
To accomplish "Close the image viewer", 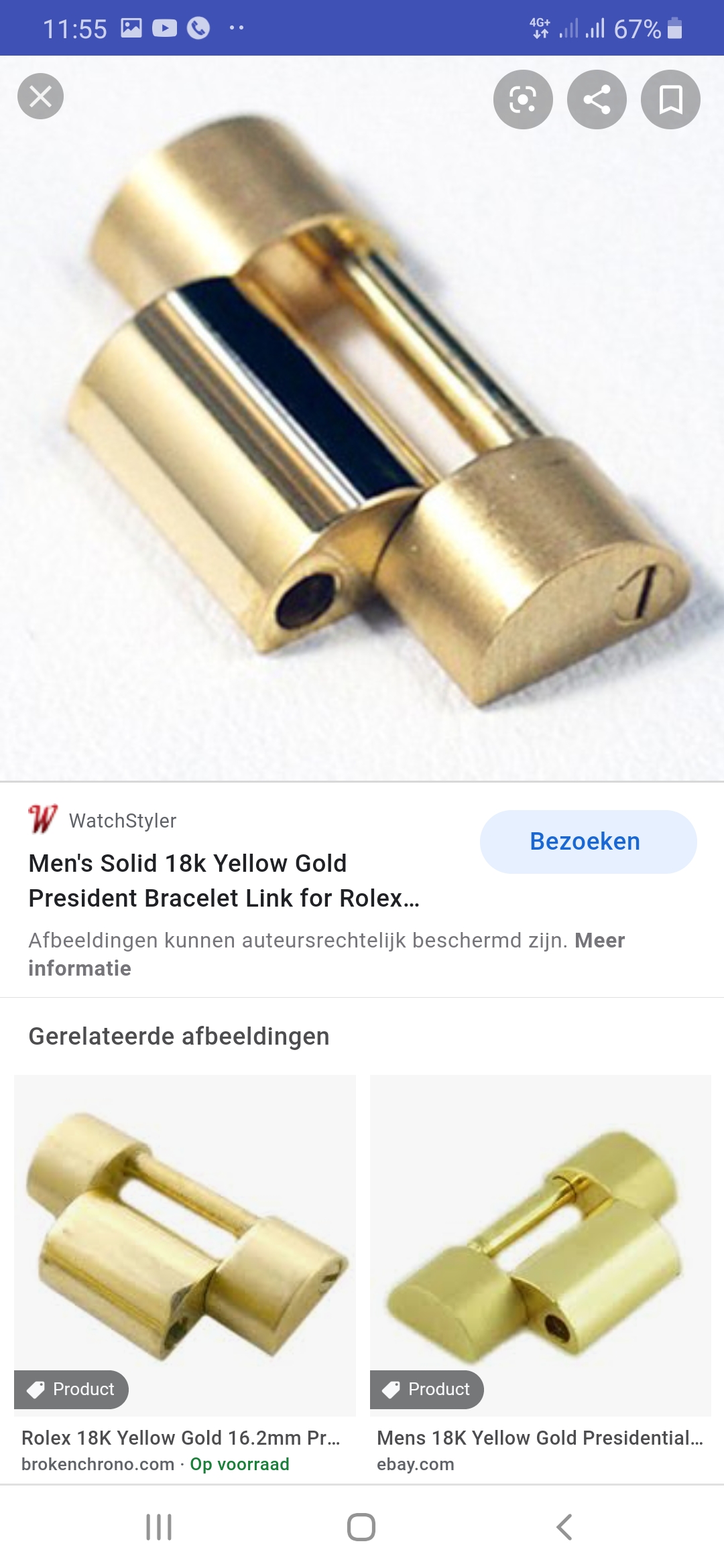I will tap(40, 96).
